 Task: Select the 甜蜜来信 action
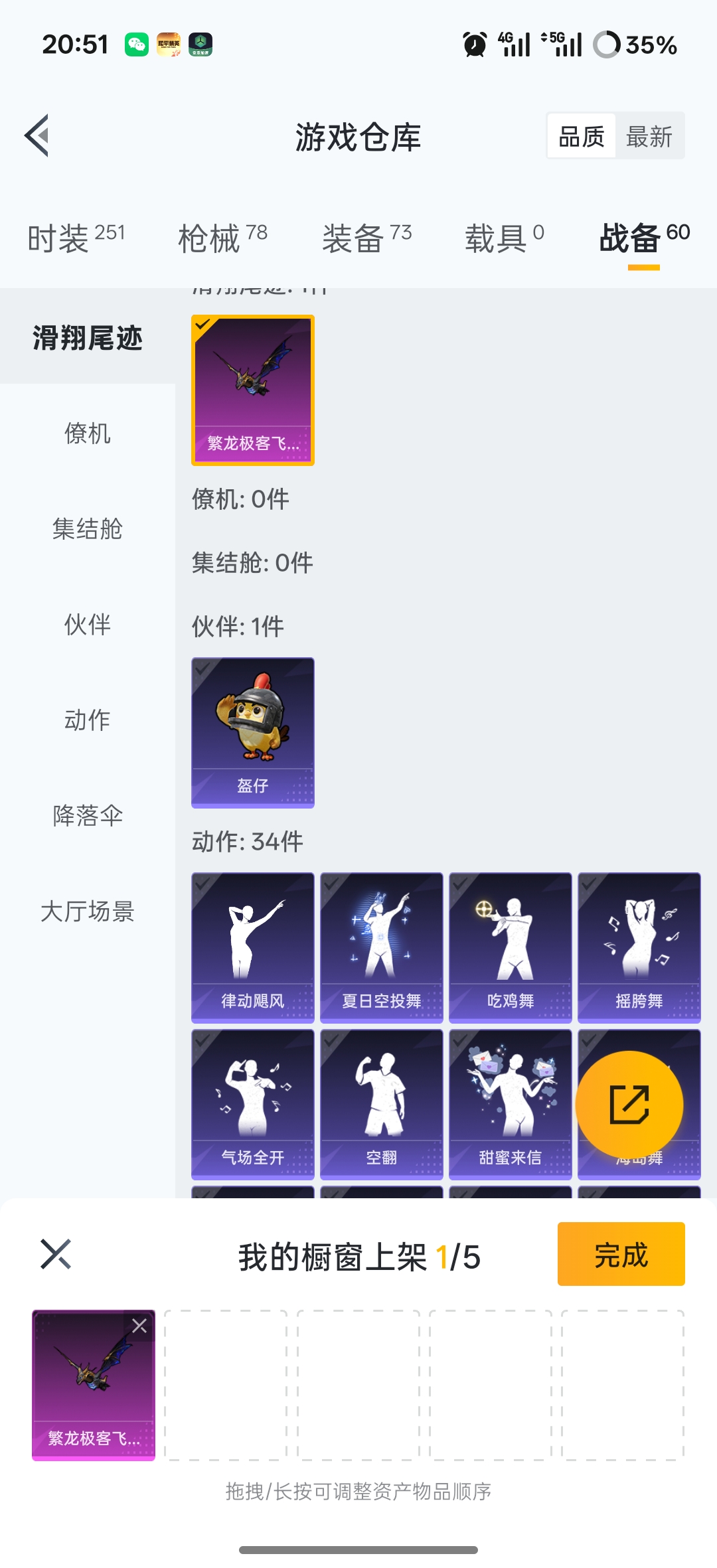coord(511,1104)
